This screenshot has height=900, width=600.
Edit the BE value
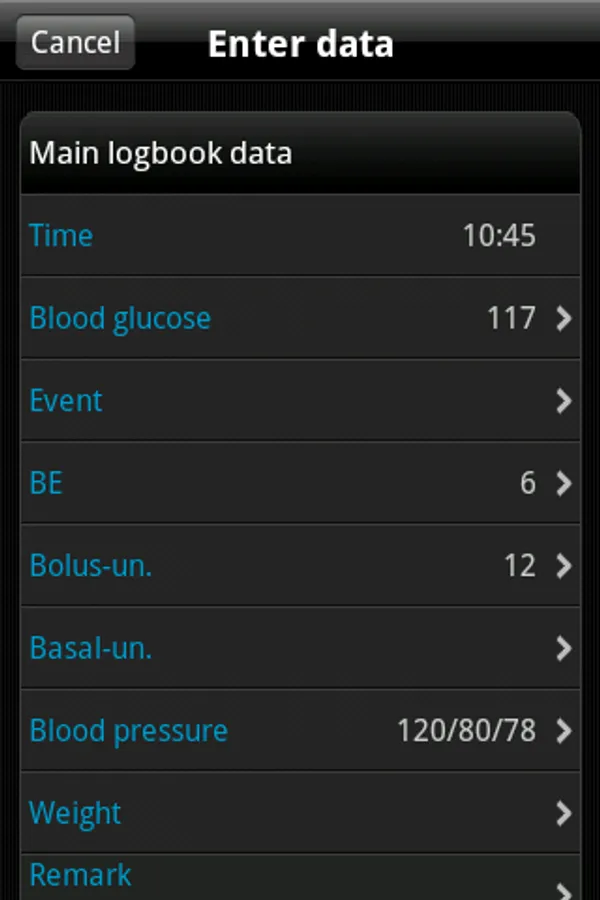(x=300, y=484)
